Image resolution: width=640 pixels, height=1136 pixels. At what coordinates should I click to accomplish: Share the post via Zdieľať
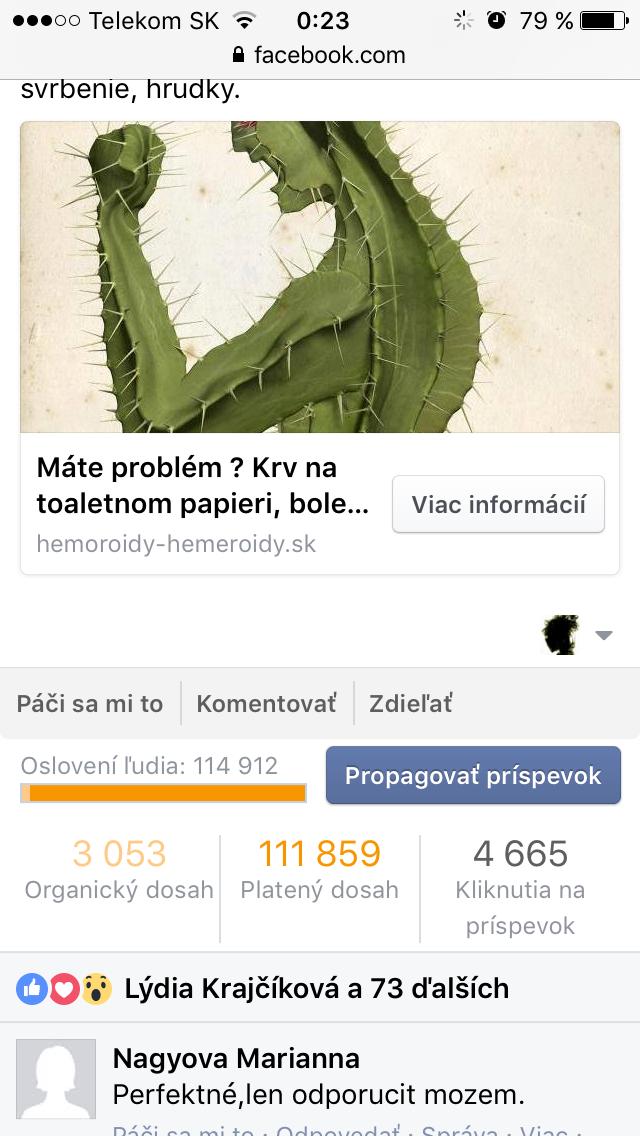pos(411,703)
